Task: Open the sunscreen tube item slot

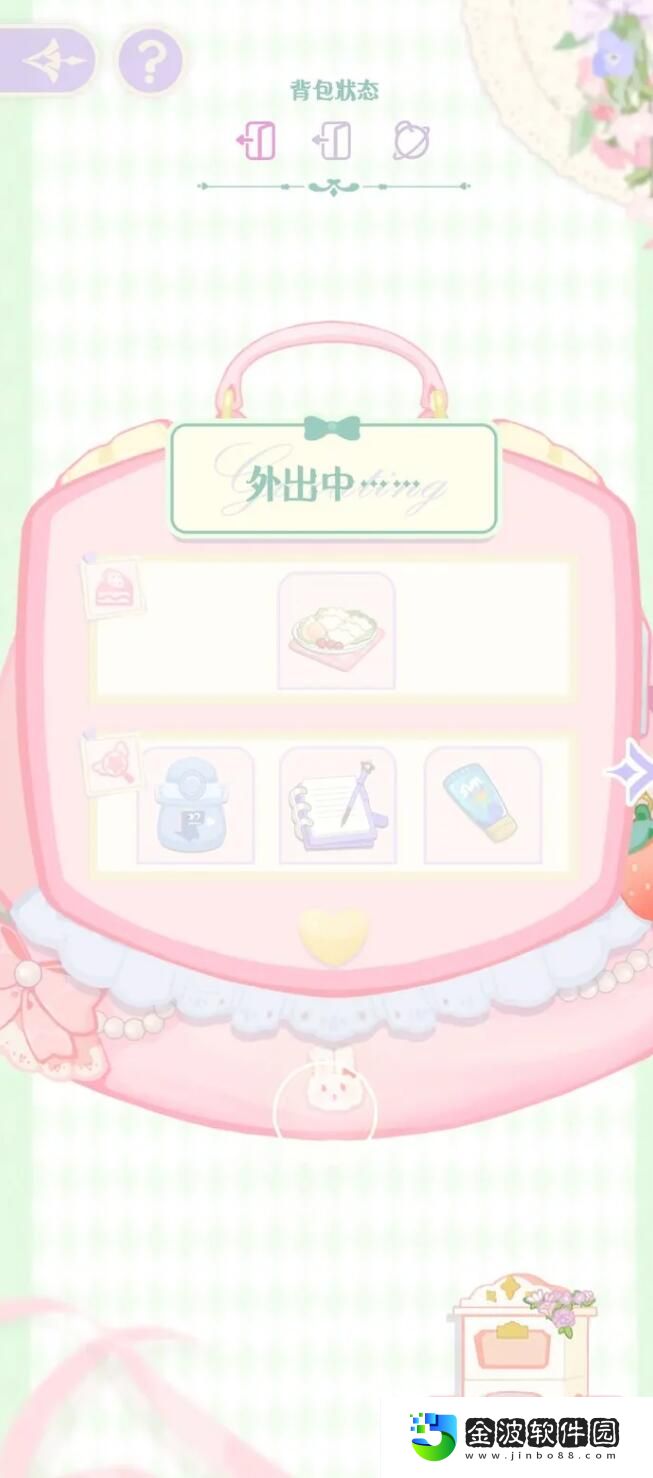Action: pos(482,805)
